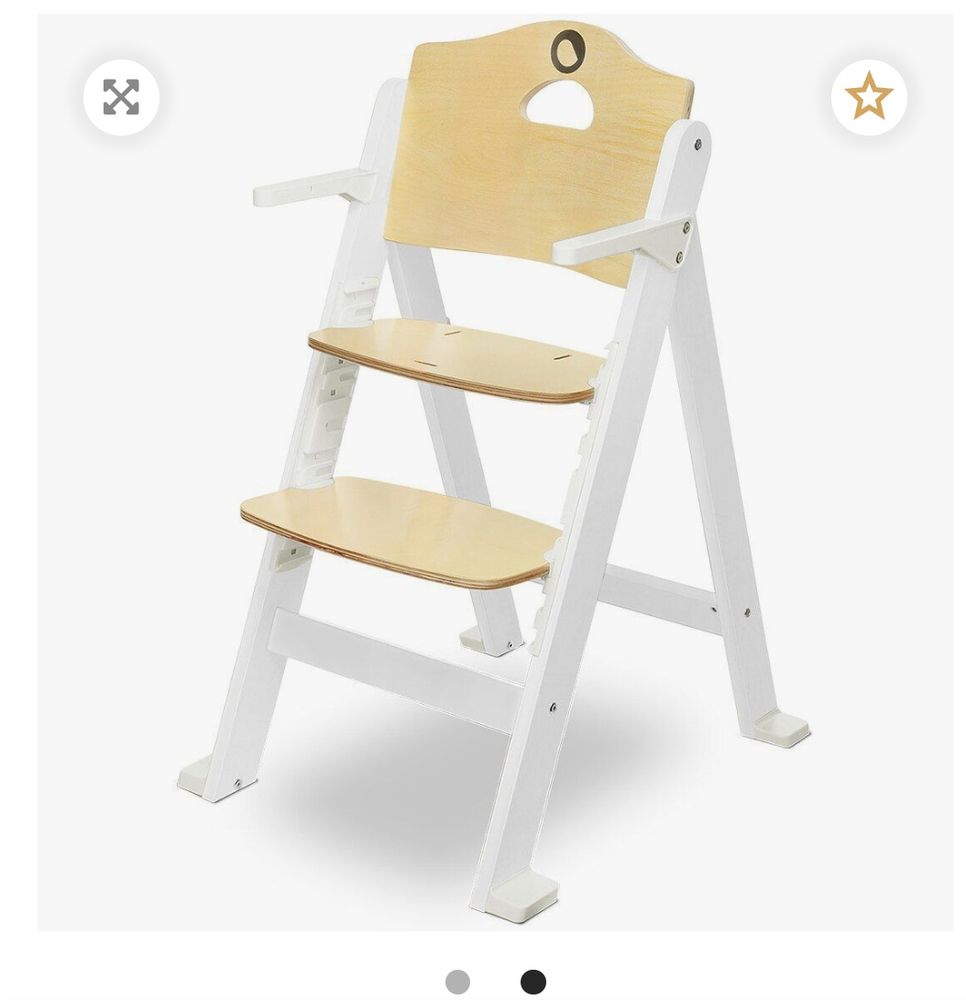Add this high chair to favorites
The image size is (966, 1000).
[868, 97]
